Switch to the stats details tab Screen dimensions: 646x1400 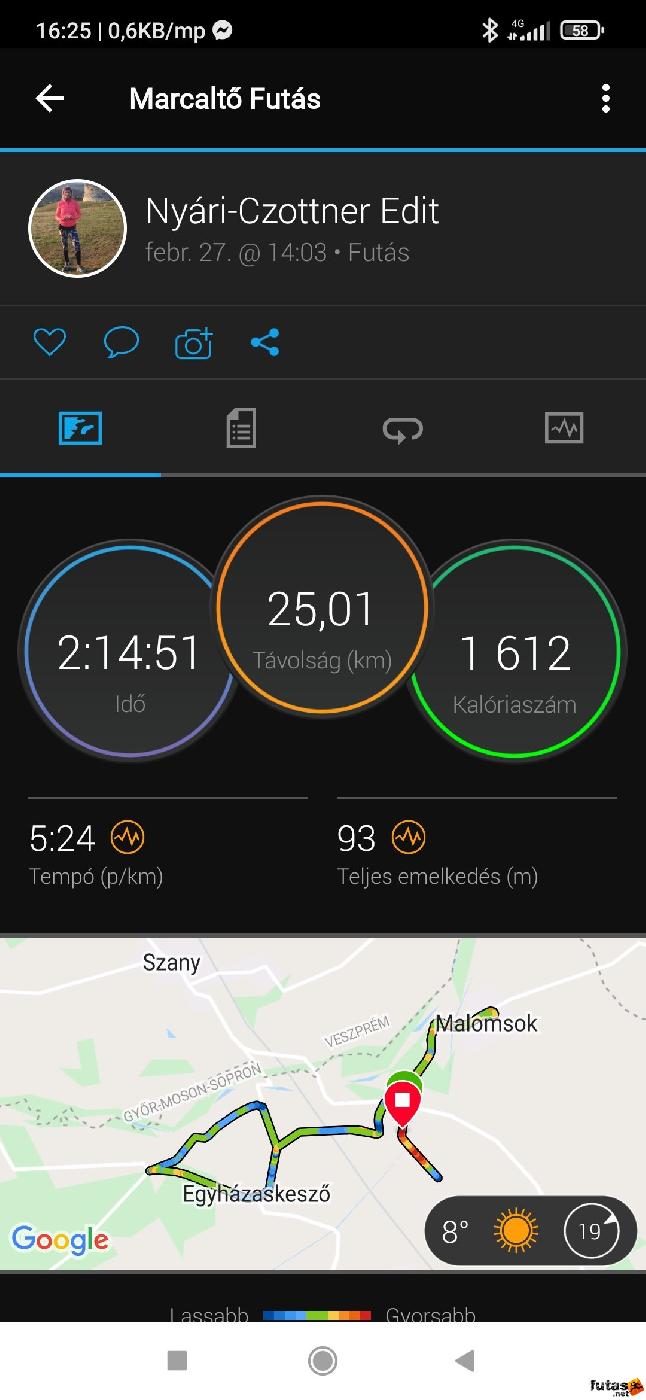click(241, 429)
